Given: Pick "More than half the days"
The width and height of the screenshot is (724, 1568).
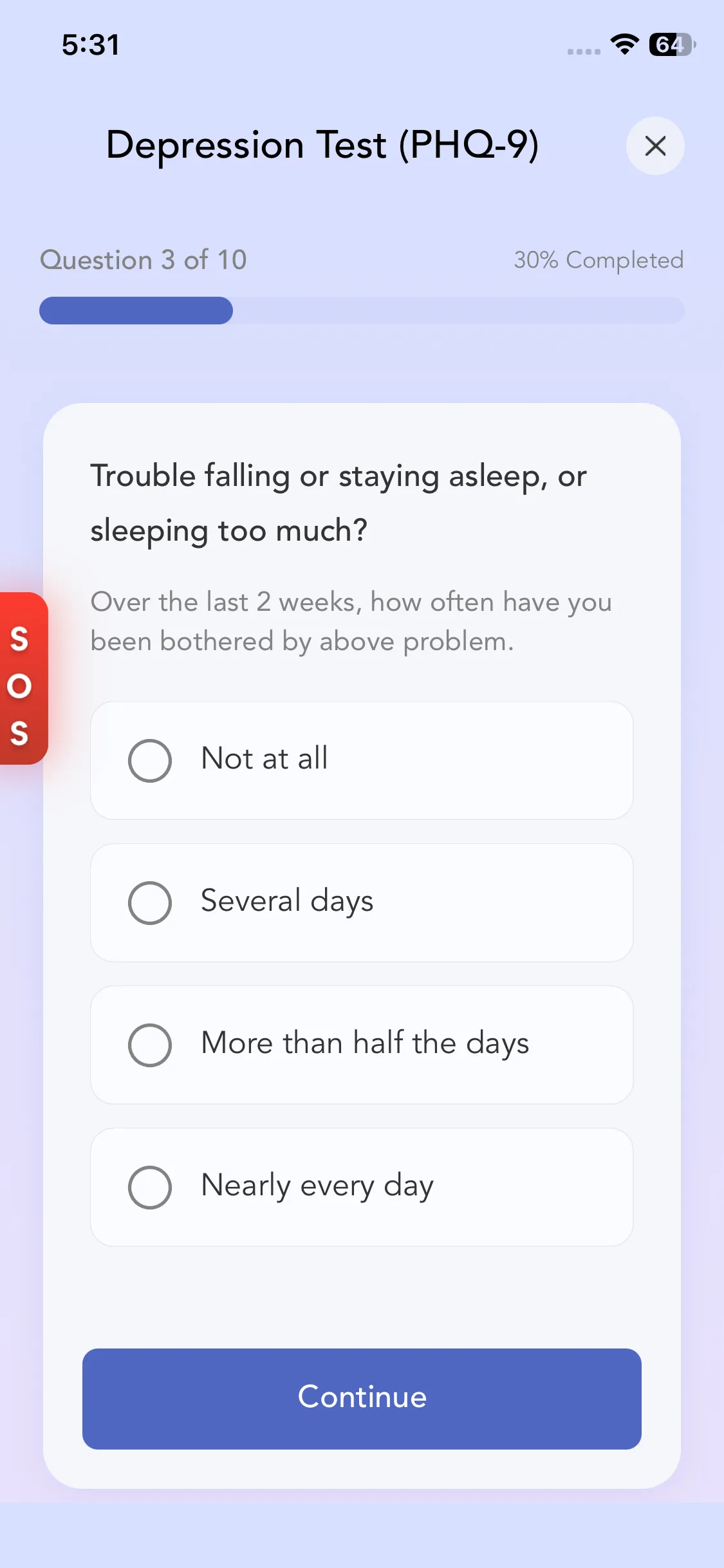Looking at the screenshot, I should (362, 1045).
